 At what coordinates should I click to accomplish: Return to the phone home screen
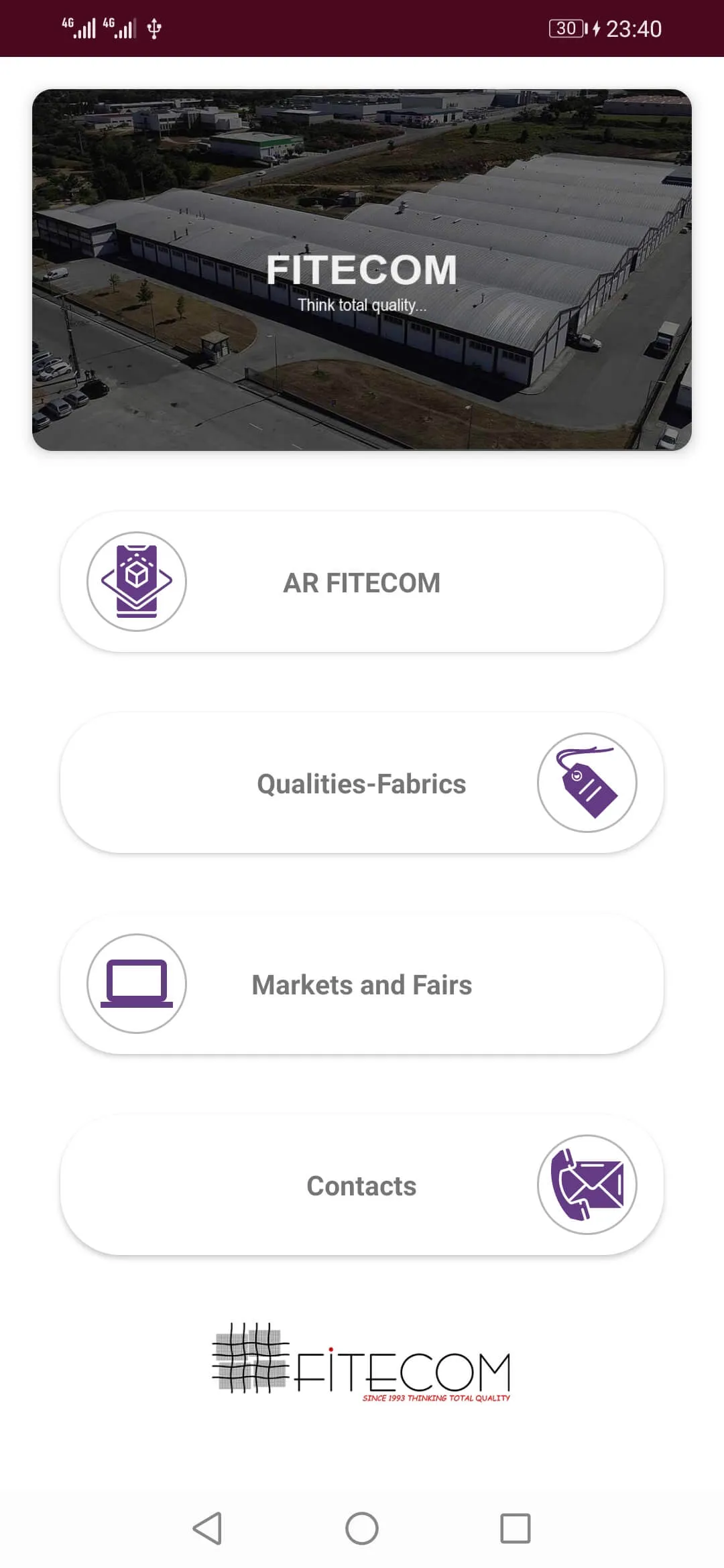point(362,1528)
